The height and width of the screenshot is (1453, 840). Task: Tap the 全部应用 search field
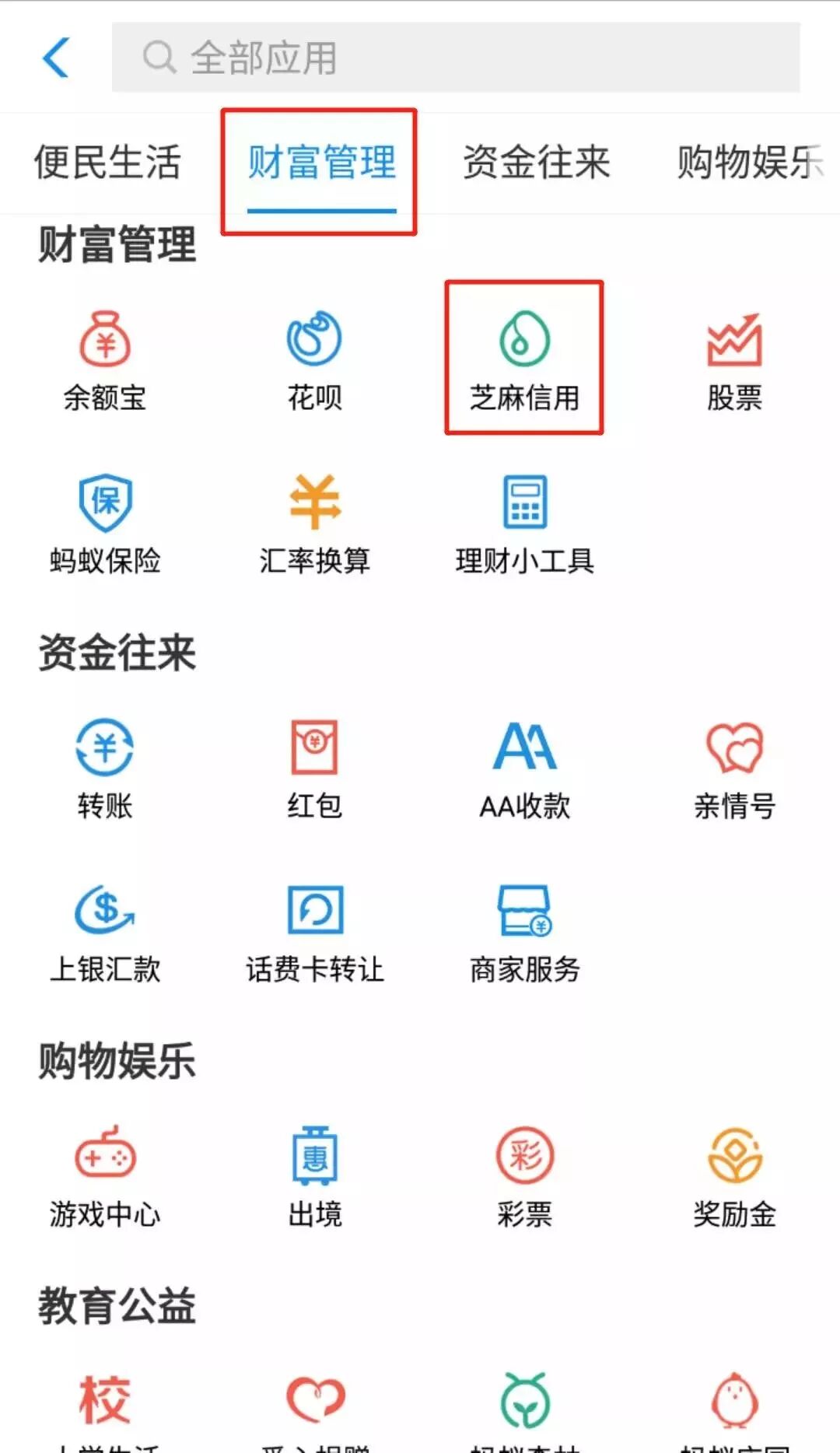(x=455, y=58)
